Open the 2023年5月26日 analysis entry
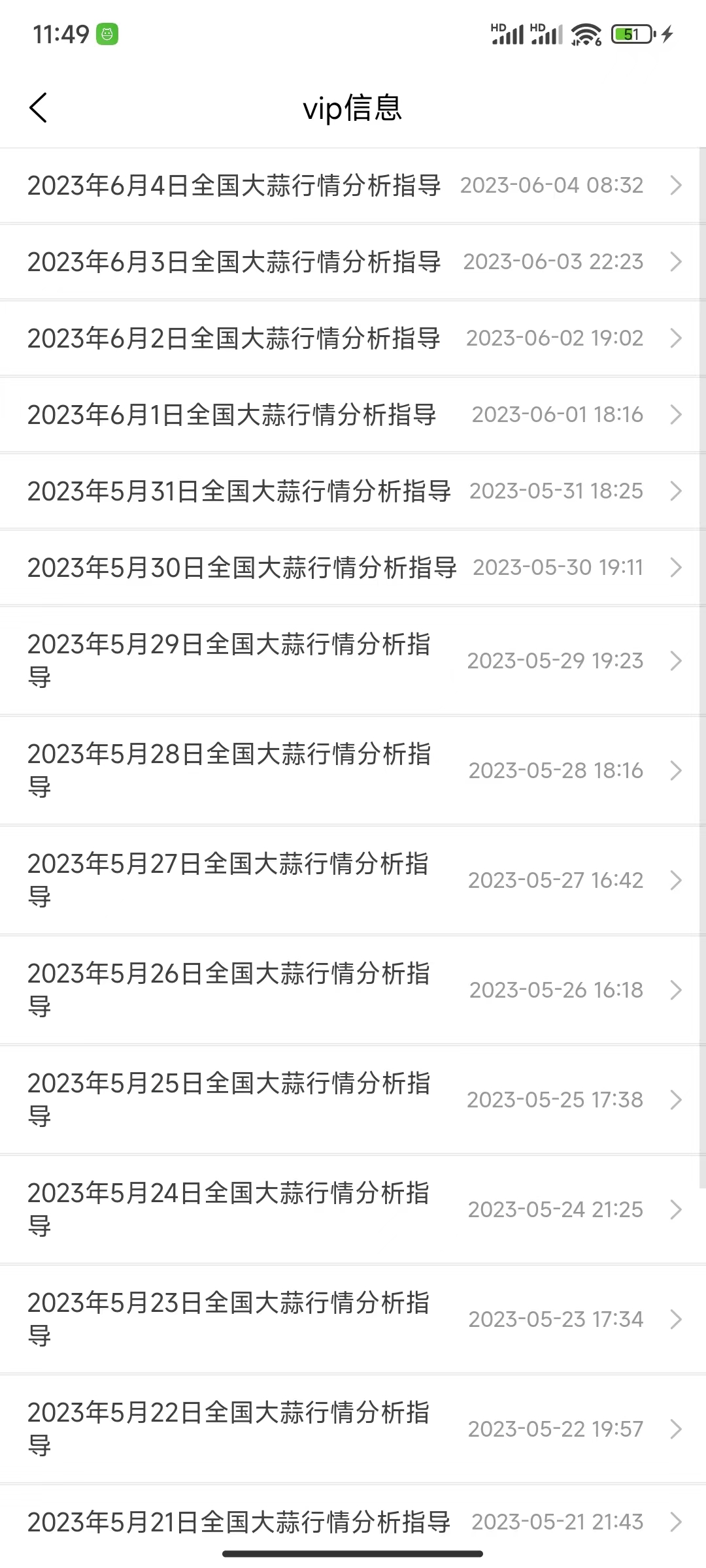This screenshot has width=706, height=1568. (353, 990)
